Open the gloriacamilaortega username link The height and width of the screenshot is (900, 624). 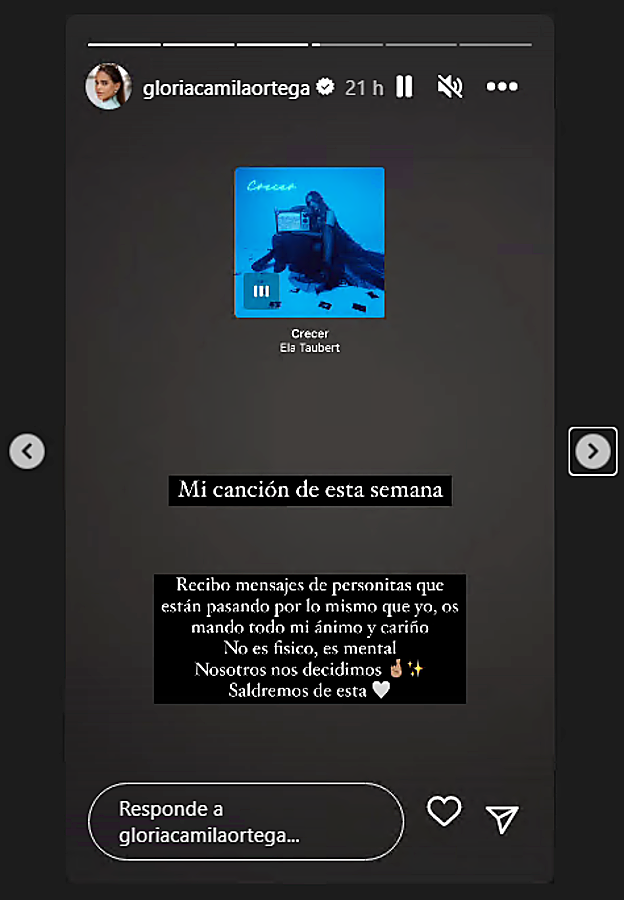226,88
